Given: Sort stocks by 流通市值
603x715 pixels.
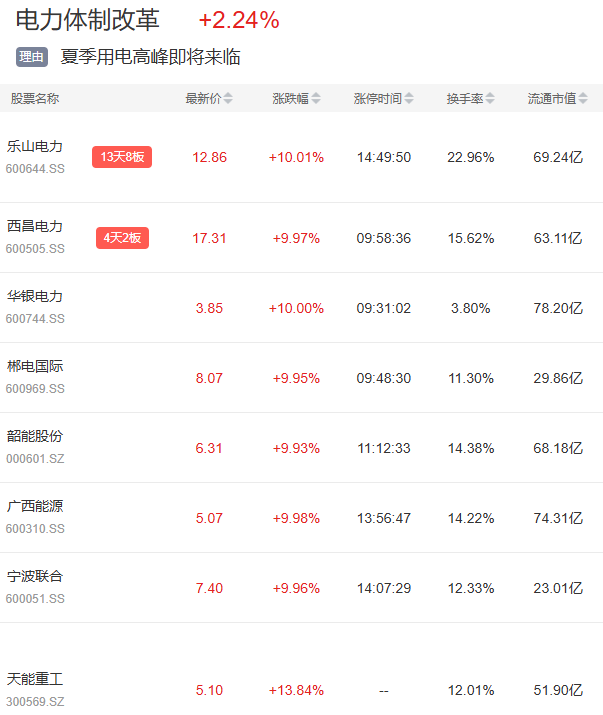Looking at the screenshot, I should pos(558,98).
